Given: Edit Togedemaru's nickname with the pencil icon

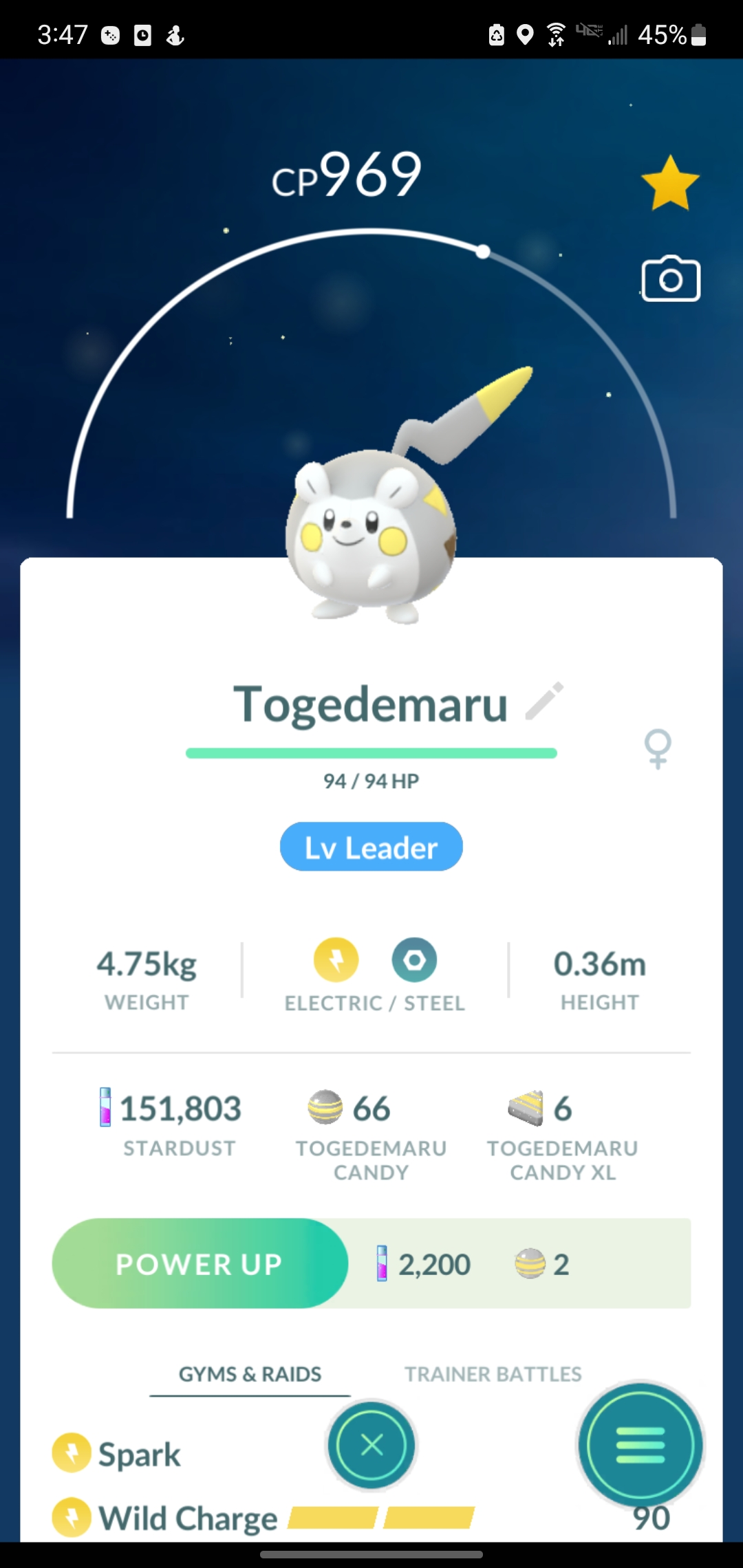Looking at the screenshot, I should (544, 701).
